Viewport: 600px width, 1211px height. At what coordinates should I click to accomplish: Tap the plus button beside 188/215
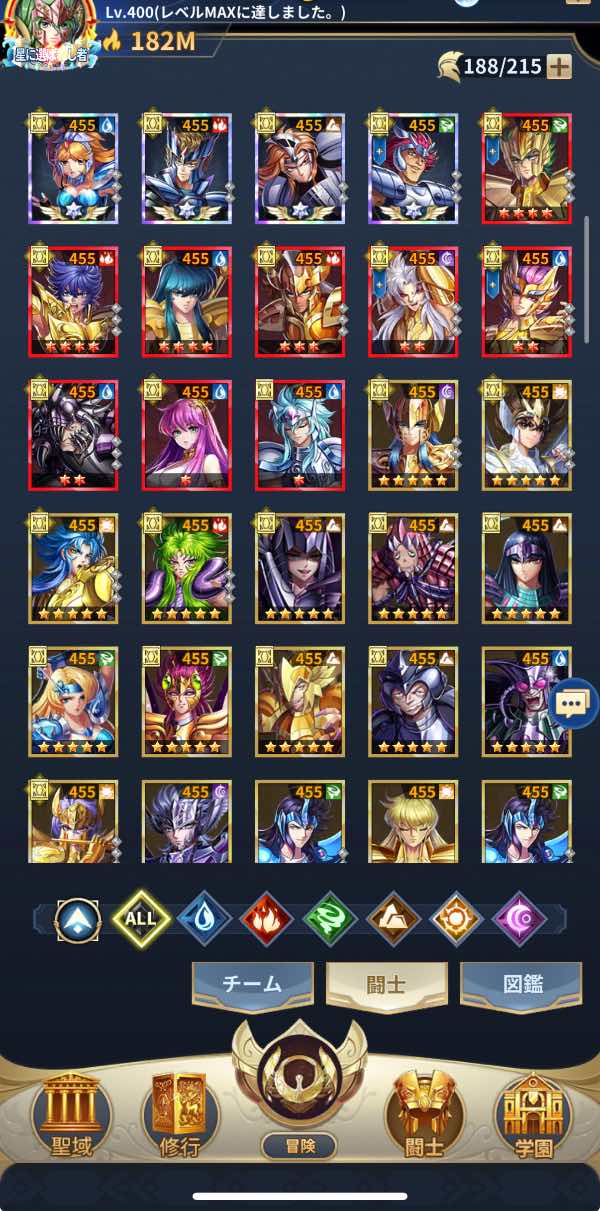coord(559,67)
